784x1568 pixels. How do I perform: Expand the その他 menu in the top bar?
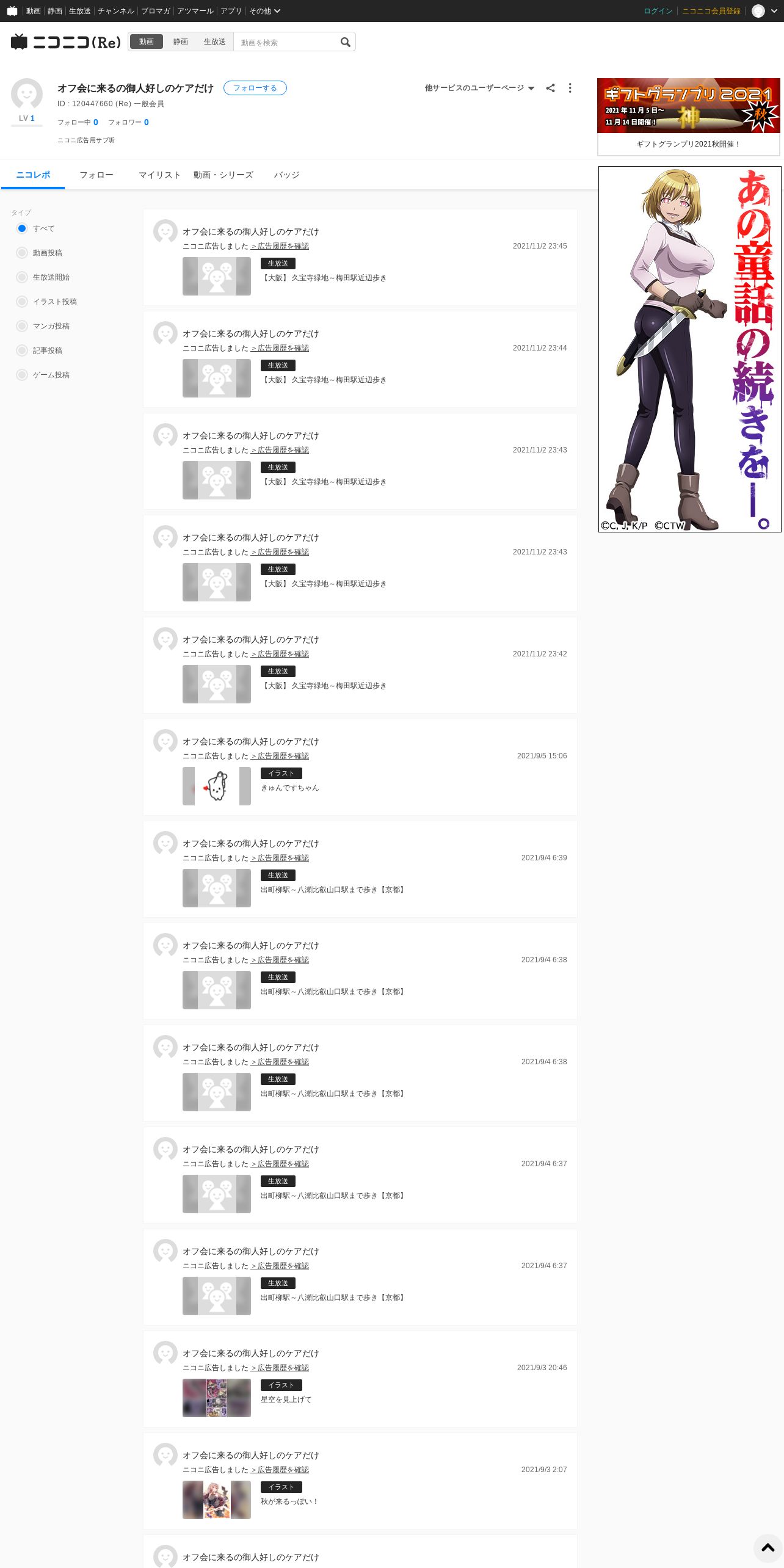[x=264, y=11]
